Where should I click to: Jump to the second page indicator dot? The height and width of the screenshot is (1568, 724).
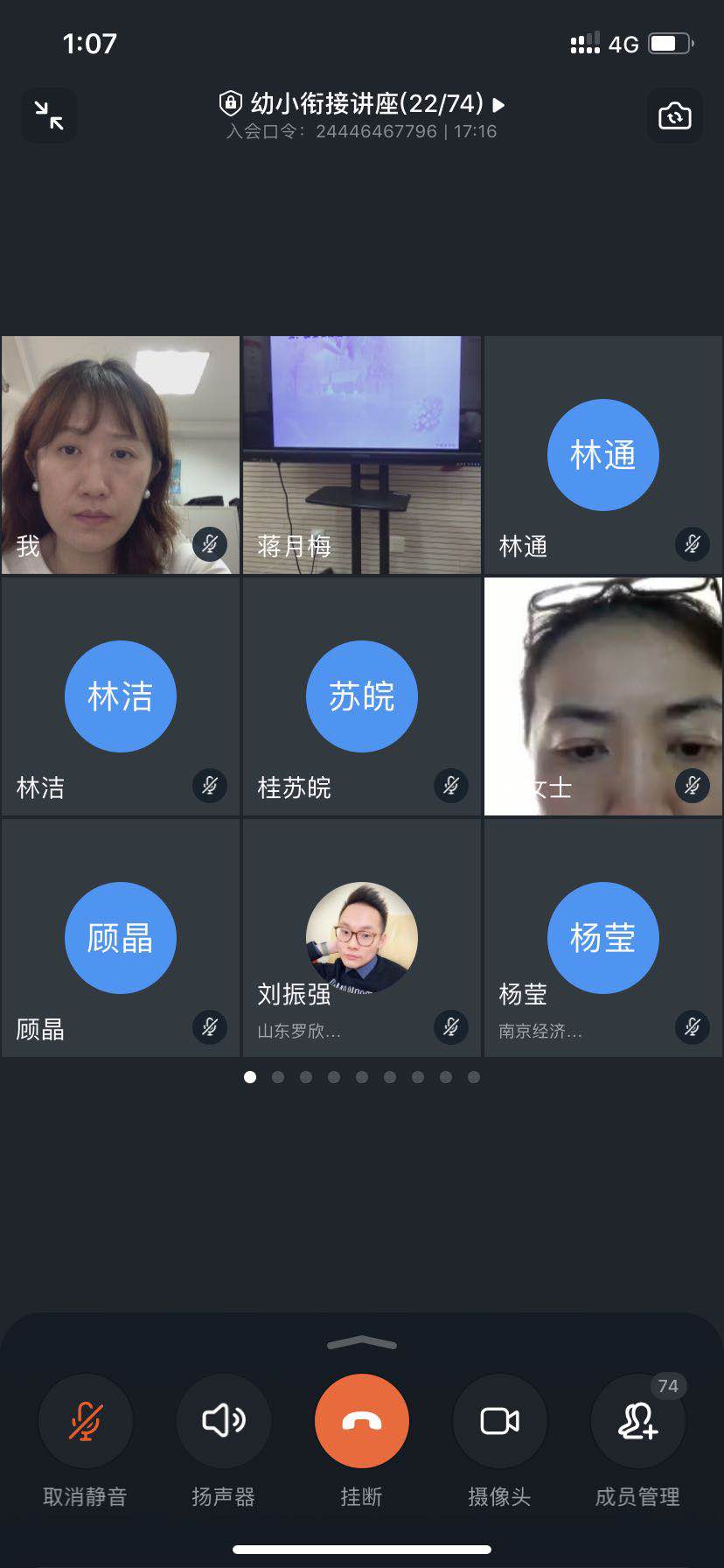(x=278, y=1077)
